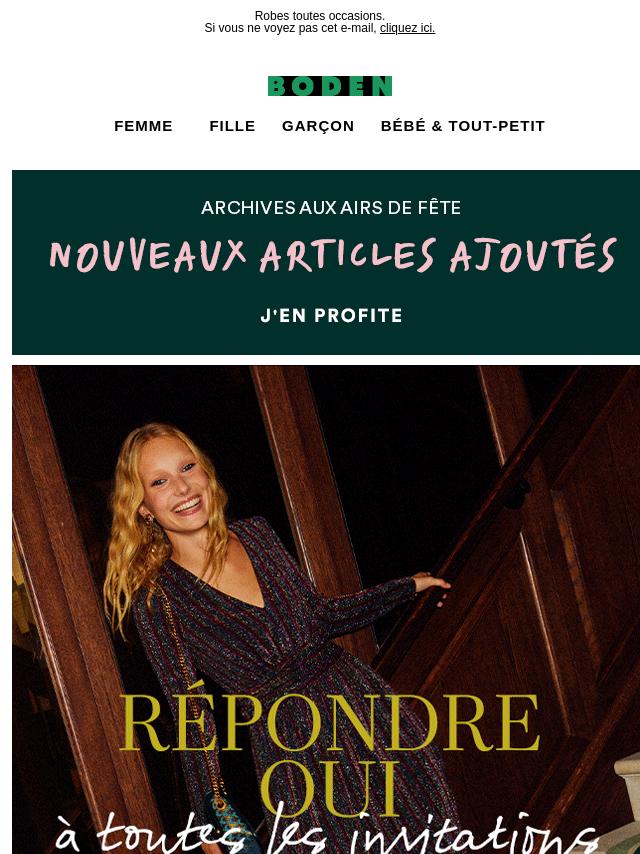Select the GARÇON category
Viewport: 640px width, 854px height.
318,126
